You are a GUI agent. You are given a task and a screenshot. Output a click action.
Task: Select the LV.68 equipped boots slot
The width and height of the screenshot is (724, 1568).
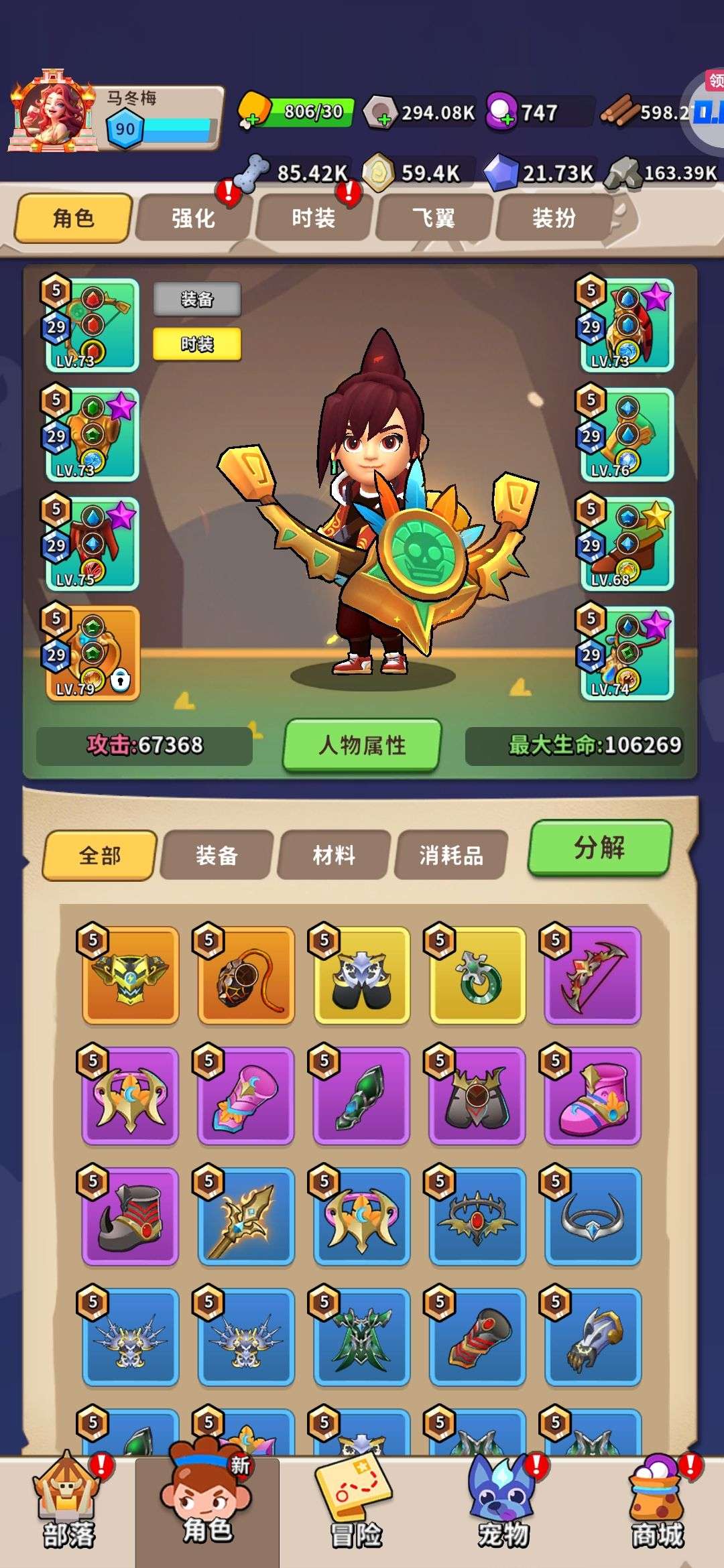click(625, 544)
